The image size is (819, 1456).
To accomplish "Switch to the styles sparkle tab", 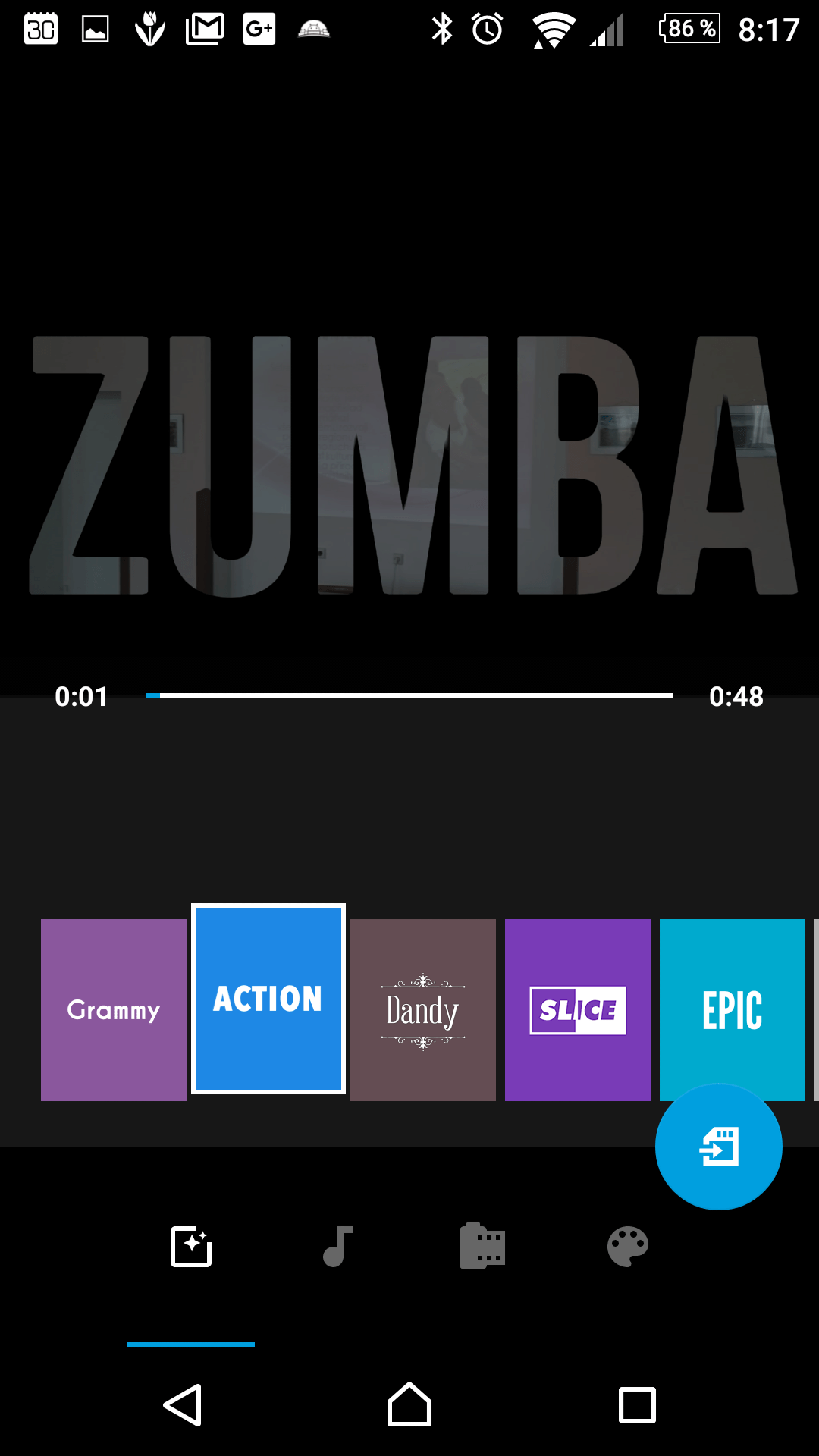I will (191, 1247).
